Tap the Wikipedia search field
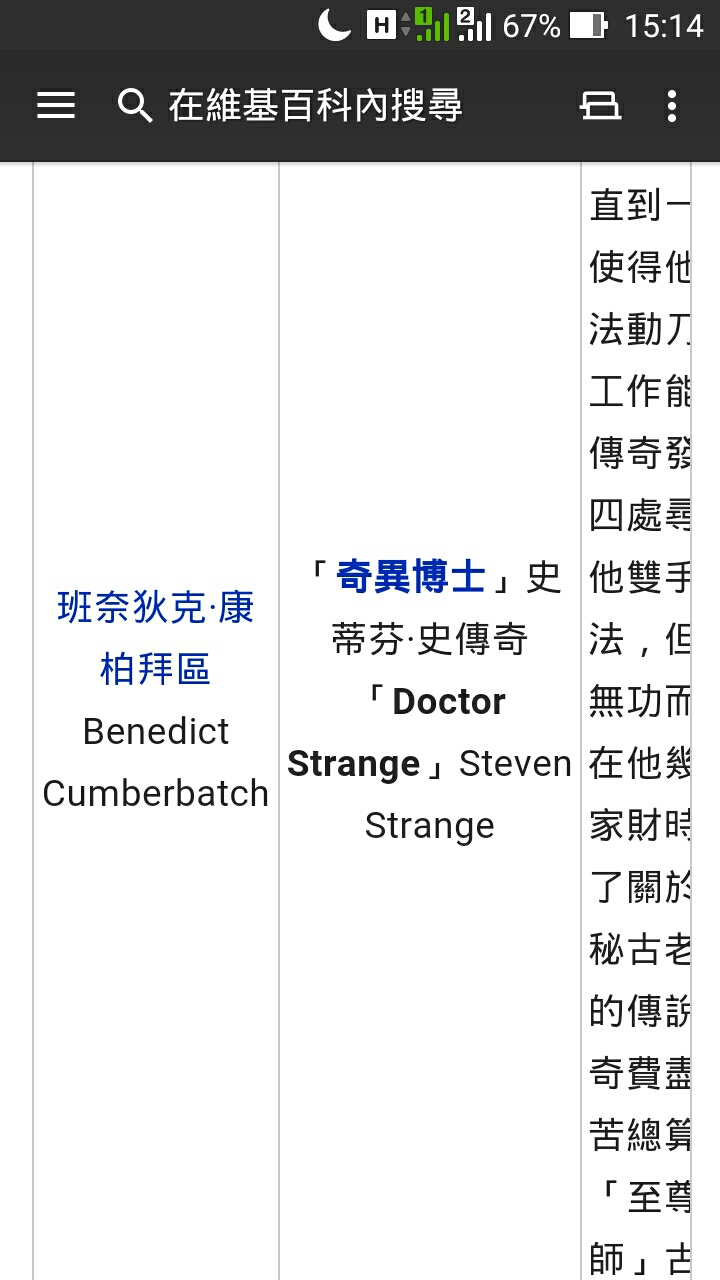The height and width of the screenshot is (1280, 720). (314, 105)
